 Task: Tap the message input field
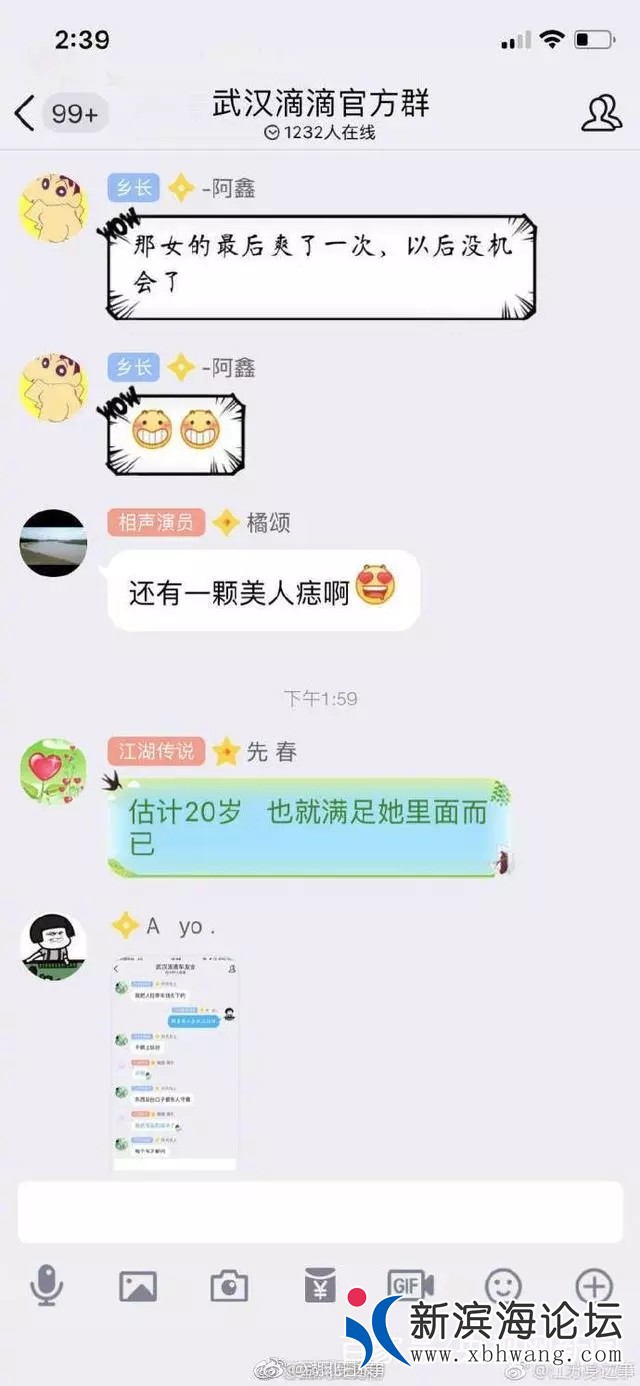click(320, 1212)
